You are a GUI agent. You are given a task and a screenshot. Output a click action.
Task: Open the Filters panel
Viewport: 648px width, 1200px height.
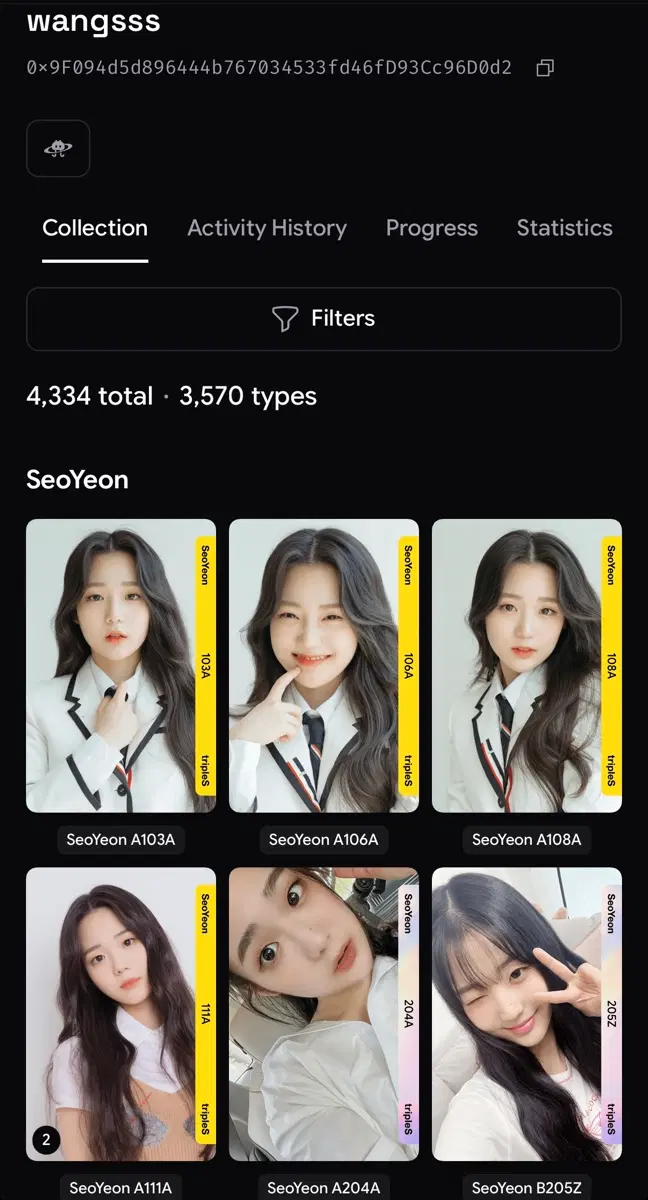pos(324,319)
